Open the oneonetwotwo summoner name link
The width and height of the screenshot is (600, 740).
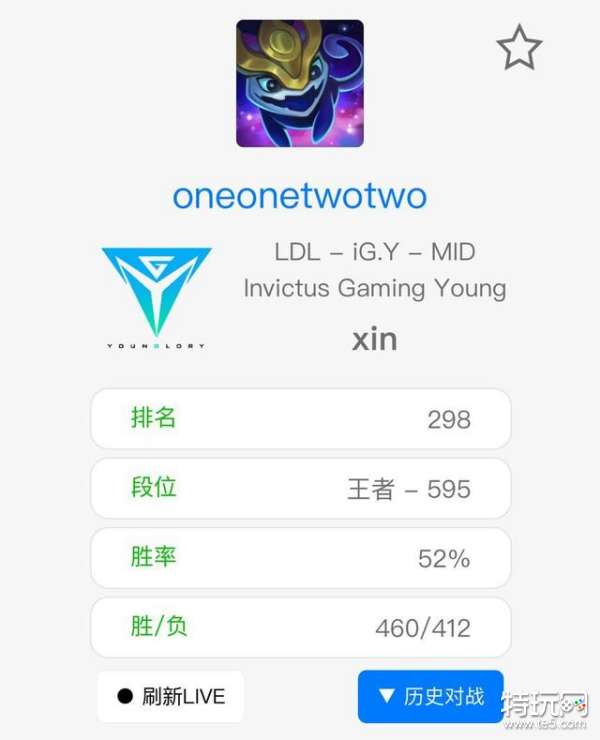point(299,196)
